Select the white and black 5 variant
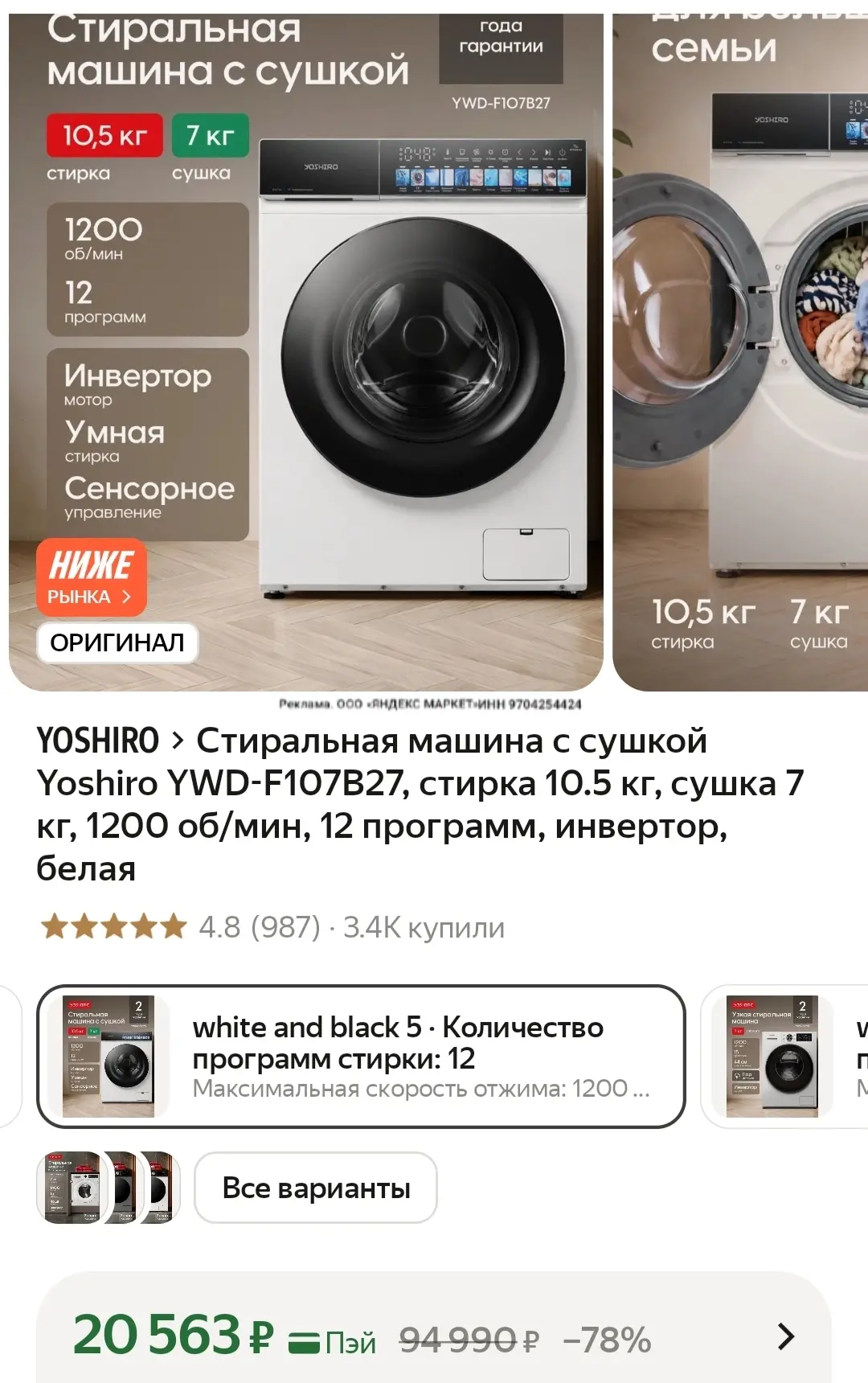Viewport: 868px width, 1383px height. coord(361,1057)
